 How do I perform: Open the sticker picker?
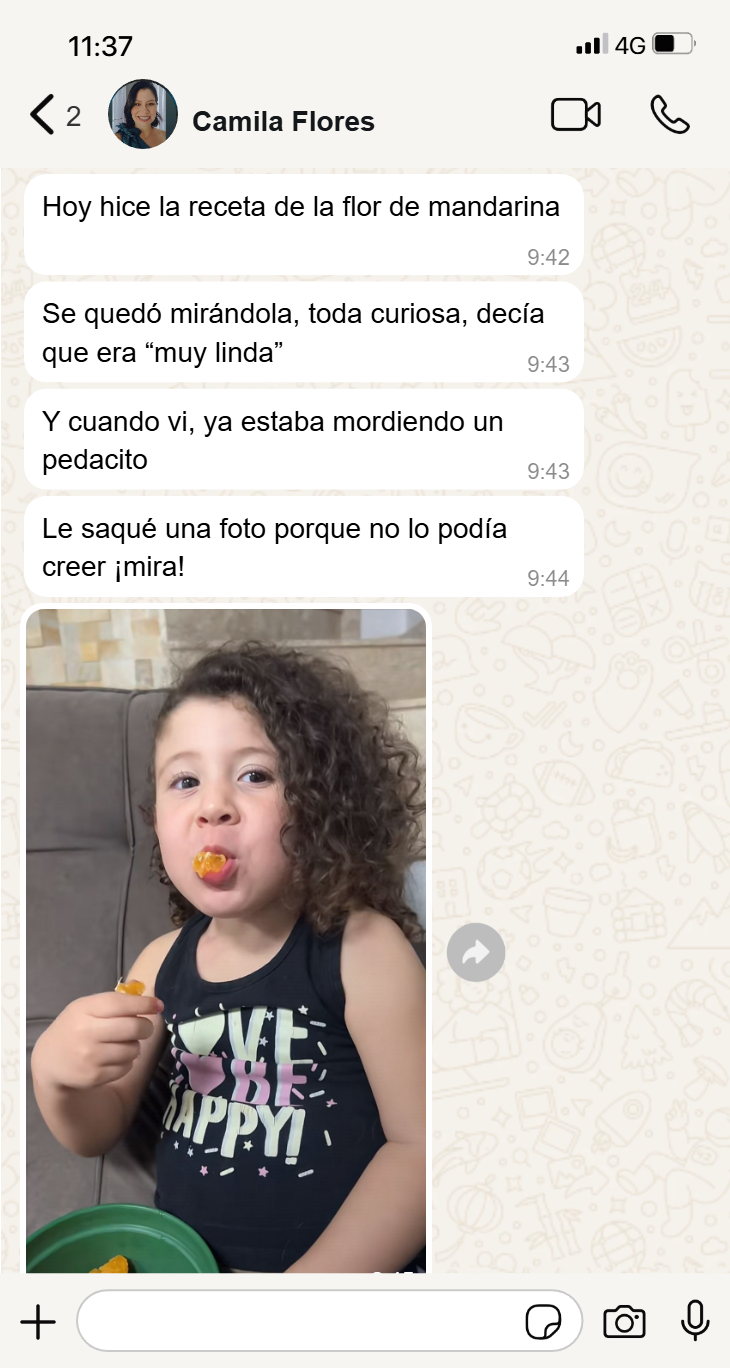(x=543, y=1322)
